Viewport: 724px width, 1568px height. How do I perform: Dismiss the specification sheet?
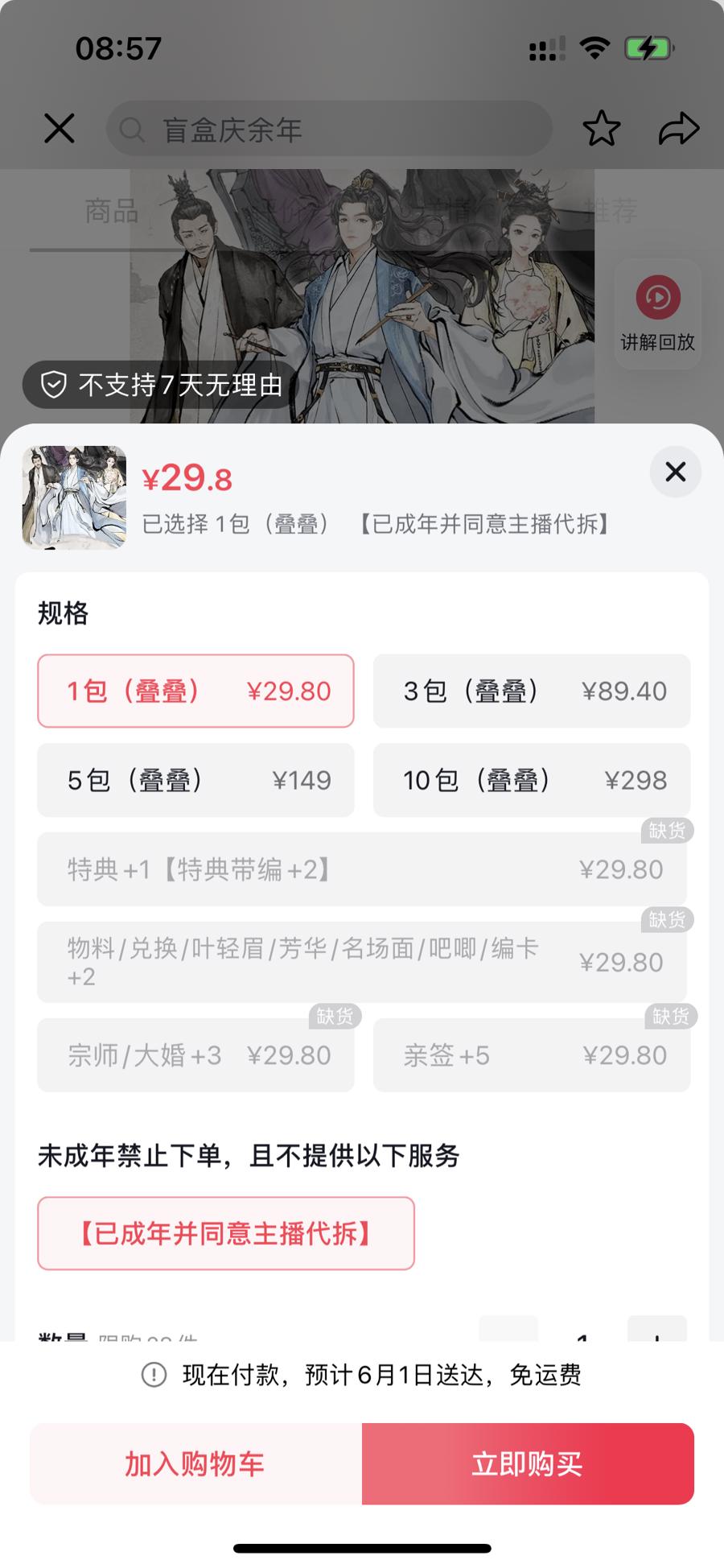[x=675, y=472]
